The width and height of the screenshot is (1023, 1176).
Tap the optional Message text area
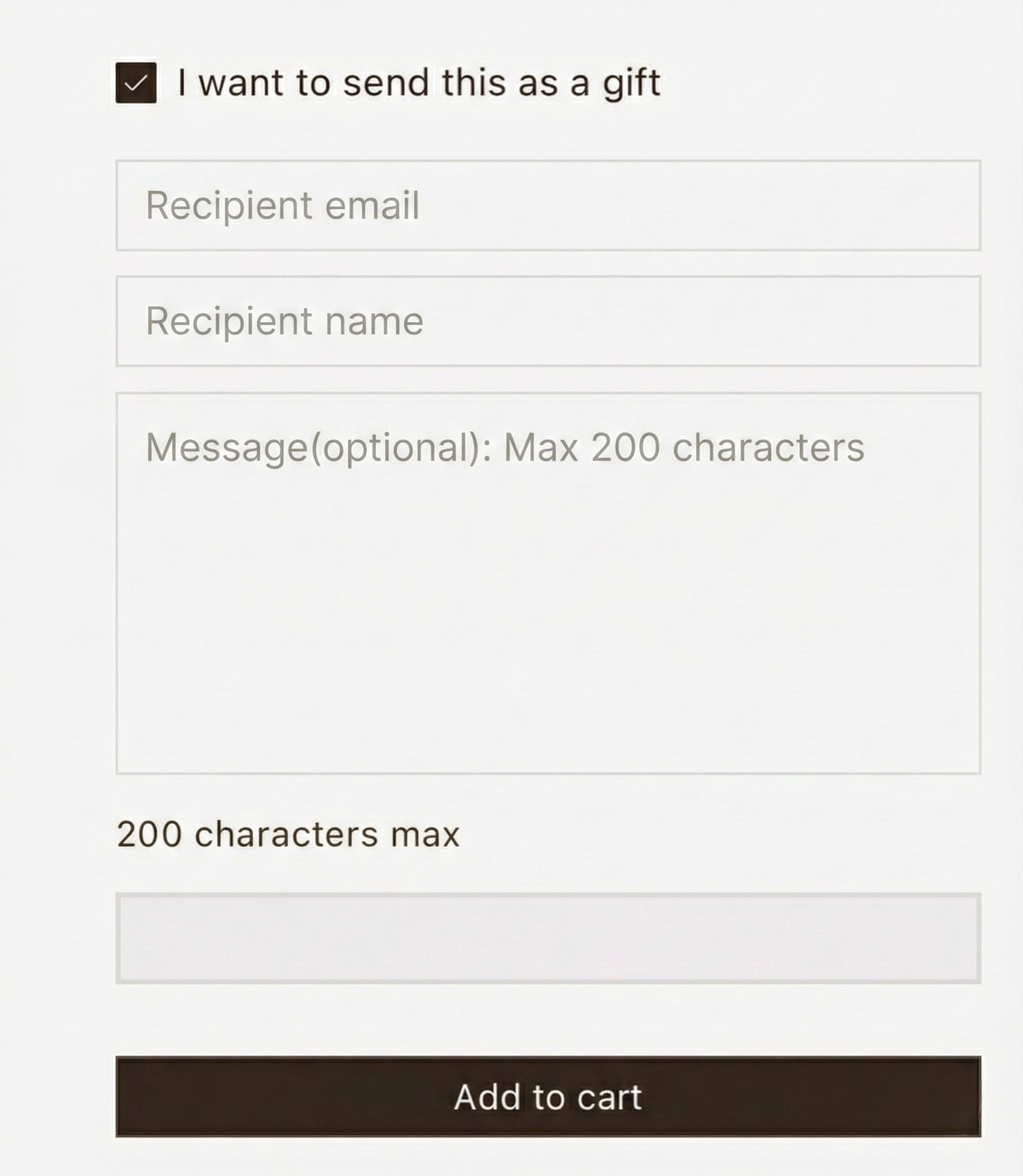548,583
